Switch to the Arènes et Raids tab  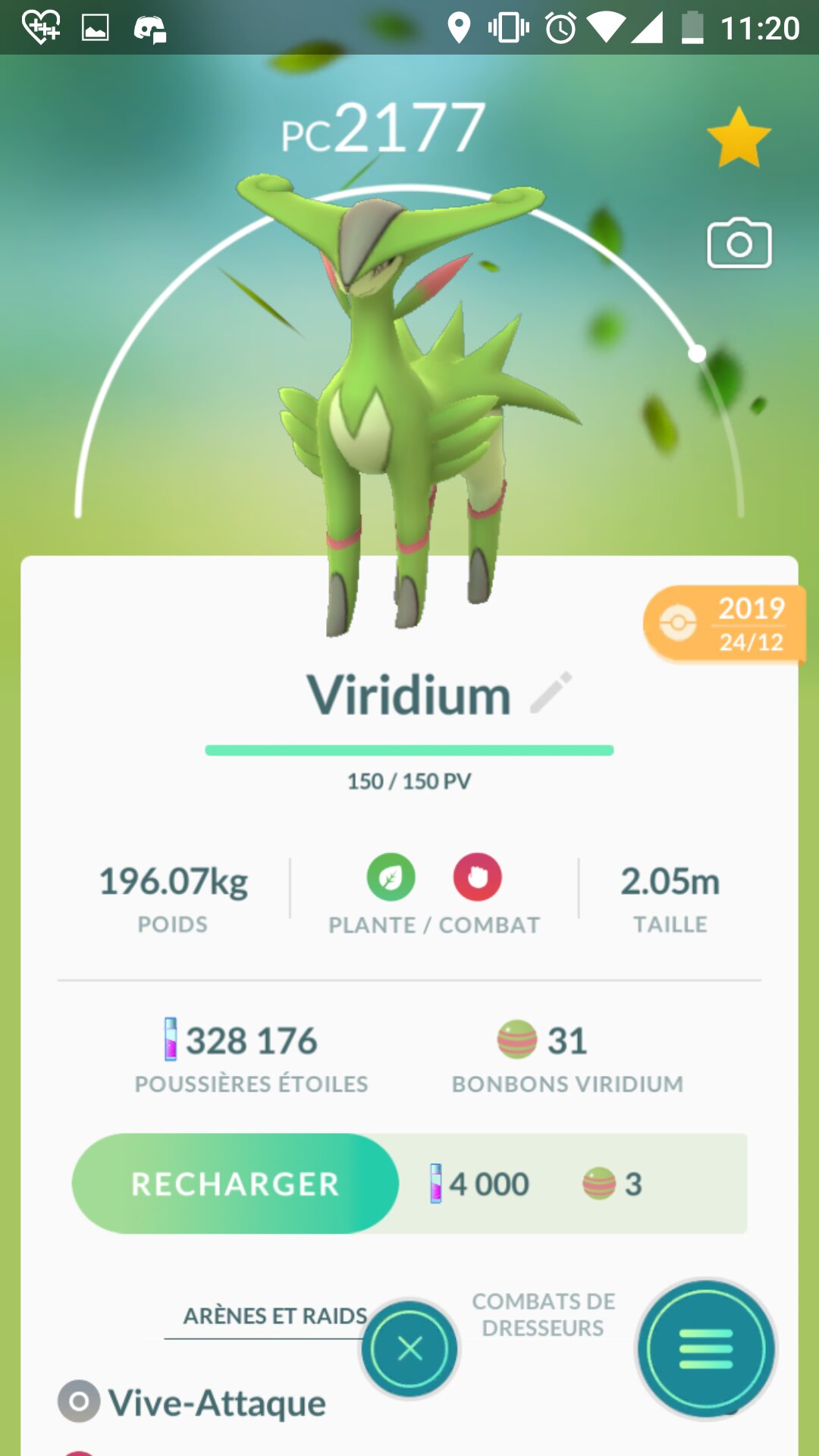[275, 1316]
